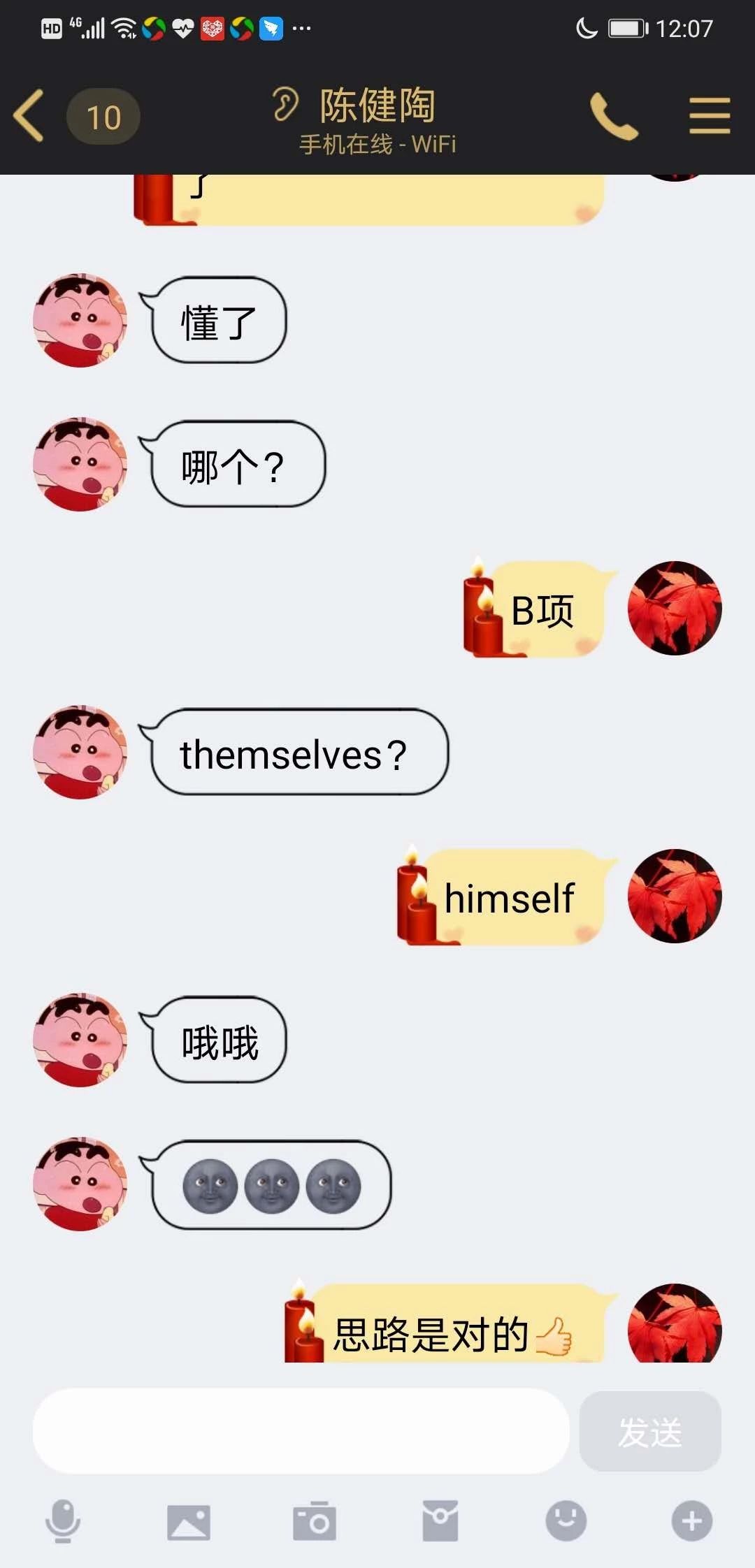Send a red packet
Viewport: 755px width, 1568px height.
(440, 1520)
